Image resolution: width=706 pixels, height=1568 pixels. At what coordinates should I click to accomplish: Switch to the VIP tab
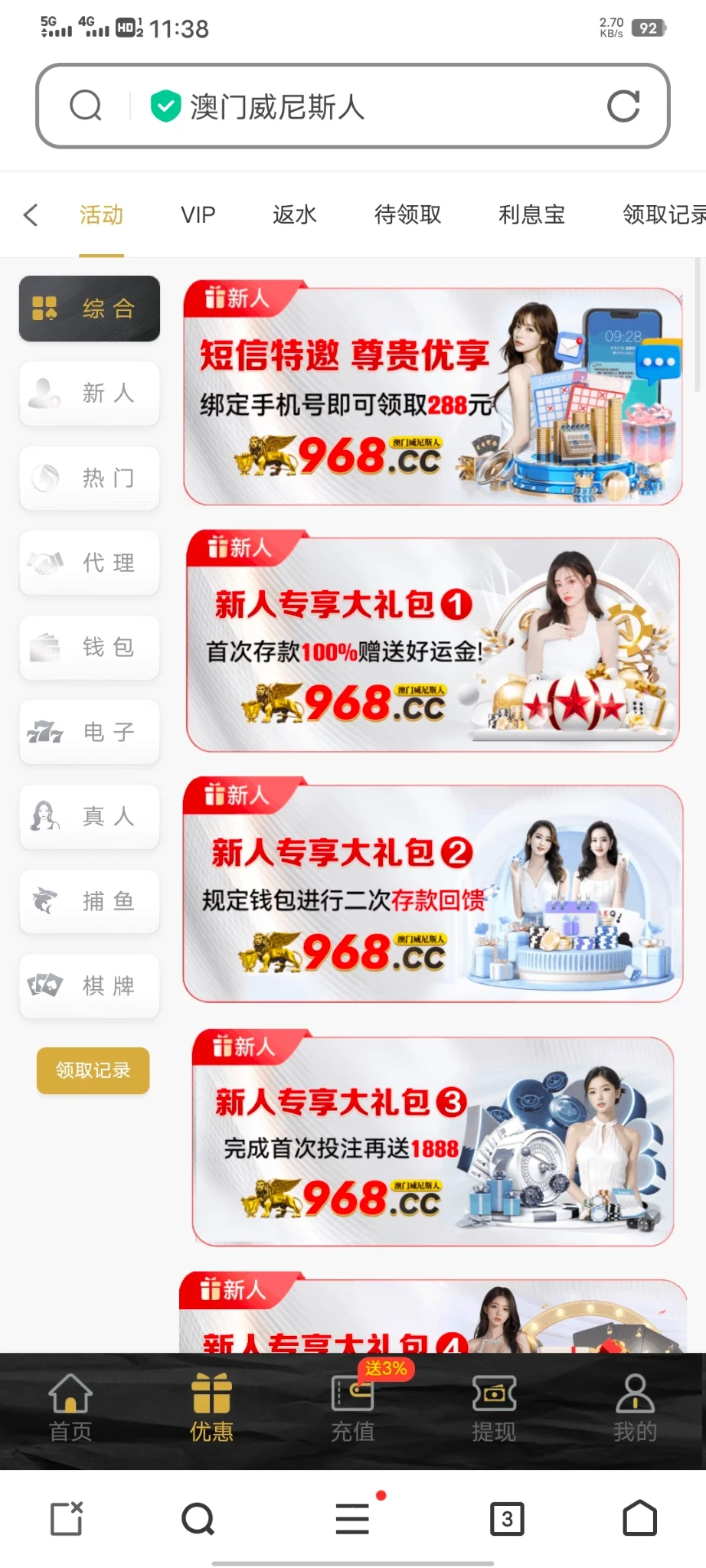tap(198, 215)
